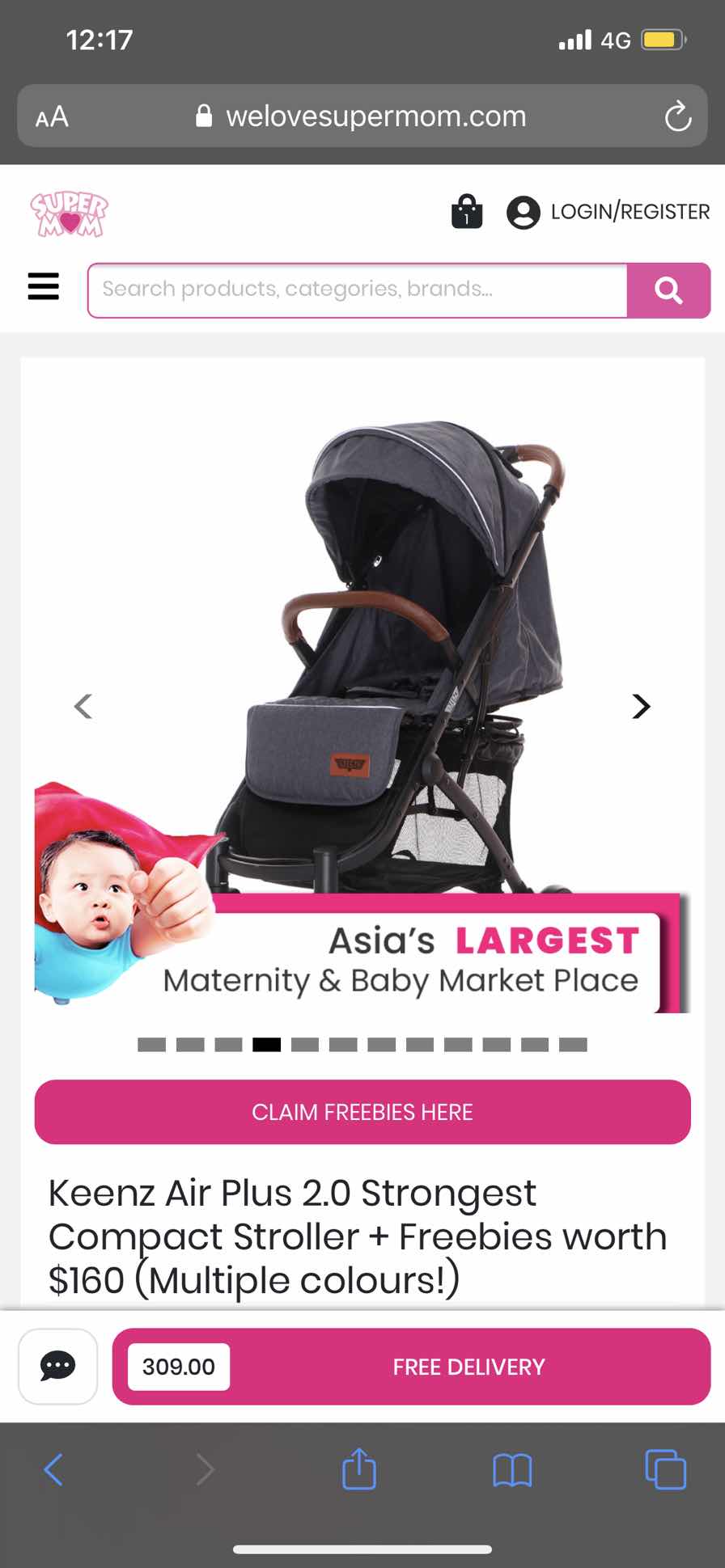Show next stroller image
The width and height of the screenshot is (725, 1568).
point(641,706)
